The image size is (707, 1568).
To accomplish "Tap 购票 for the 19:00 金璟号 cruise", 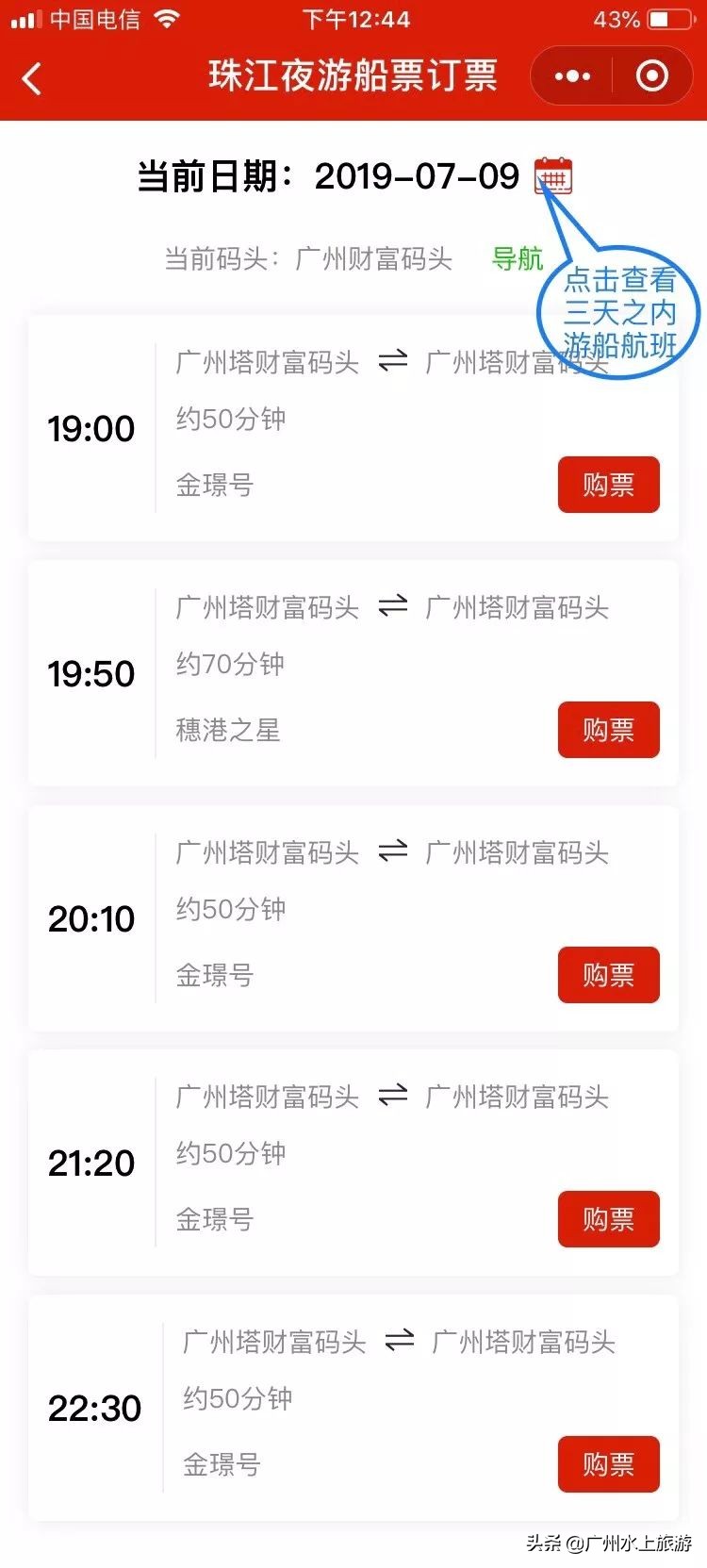I will point(608,485).
